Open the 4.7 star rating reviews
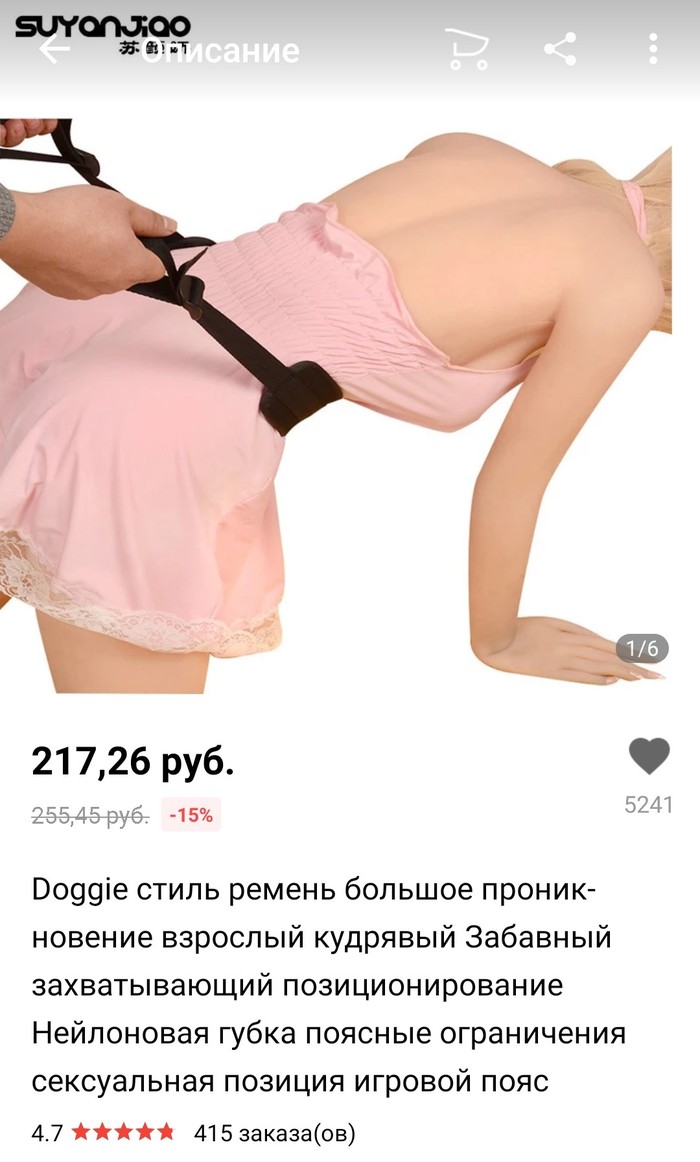700x1162 pixels. point(104,1133)
